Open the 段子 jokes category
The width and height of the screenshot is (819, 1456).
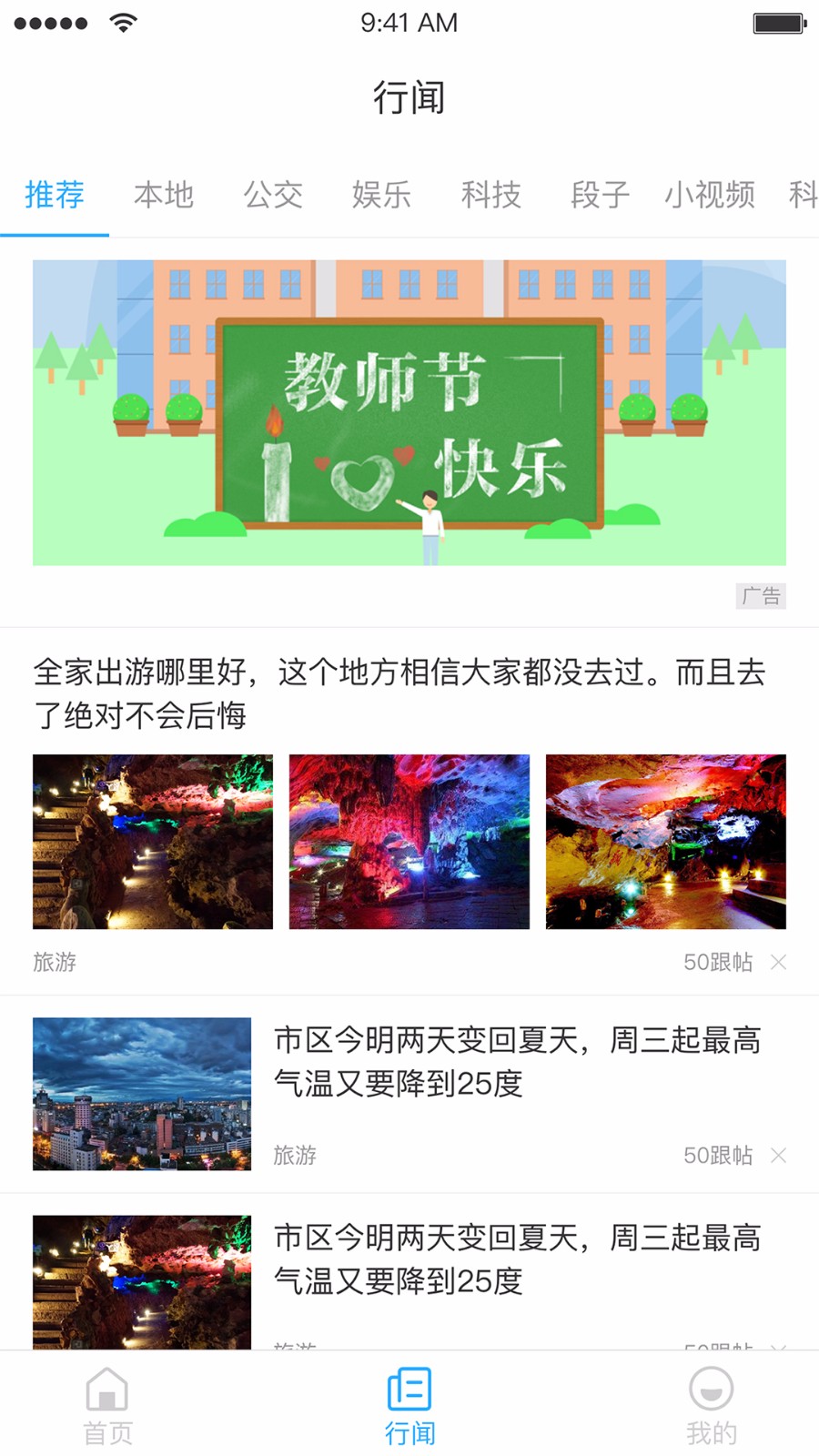pos(598,195)
